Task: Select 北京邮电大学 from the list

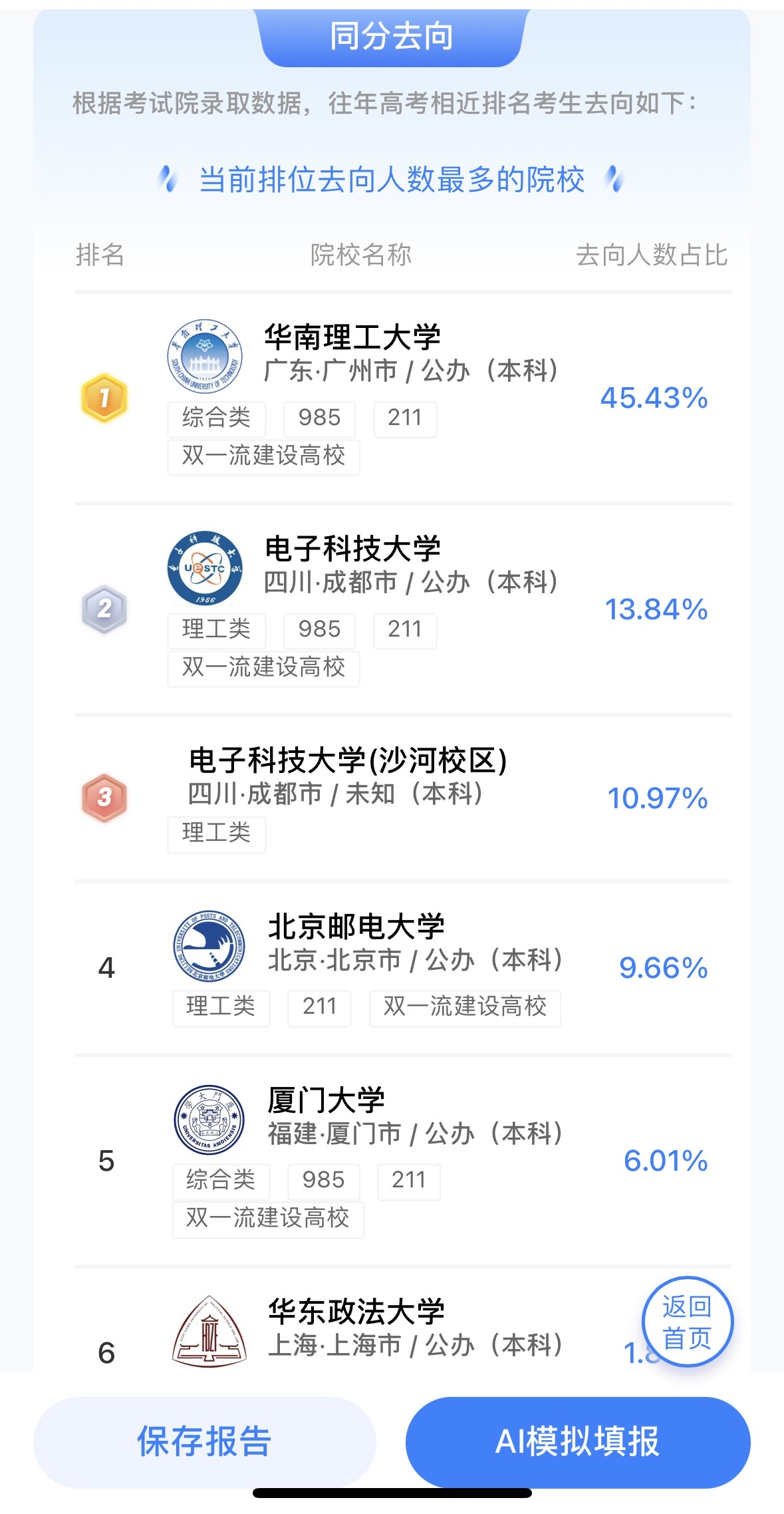Action: click(356, 927)
